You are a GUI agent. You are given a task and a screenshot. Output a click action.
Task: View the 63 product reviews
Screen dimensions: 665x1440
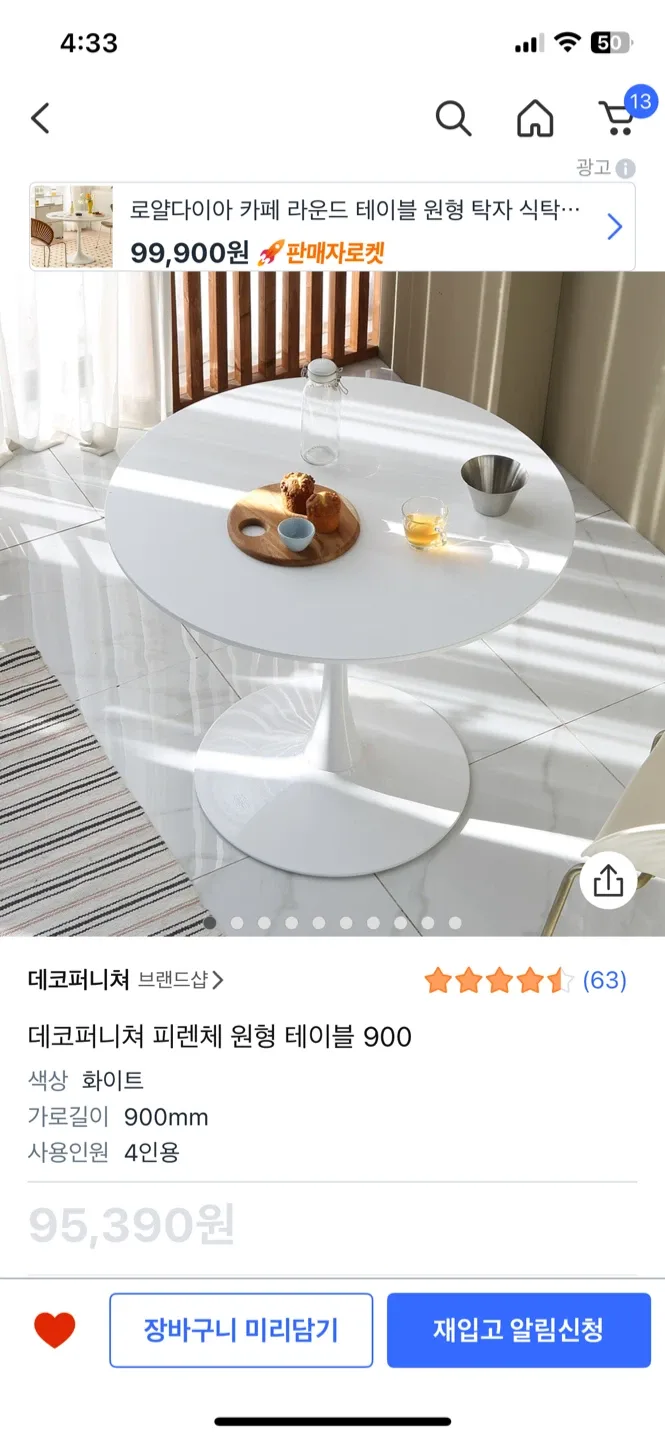click(x=604, y=980)
